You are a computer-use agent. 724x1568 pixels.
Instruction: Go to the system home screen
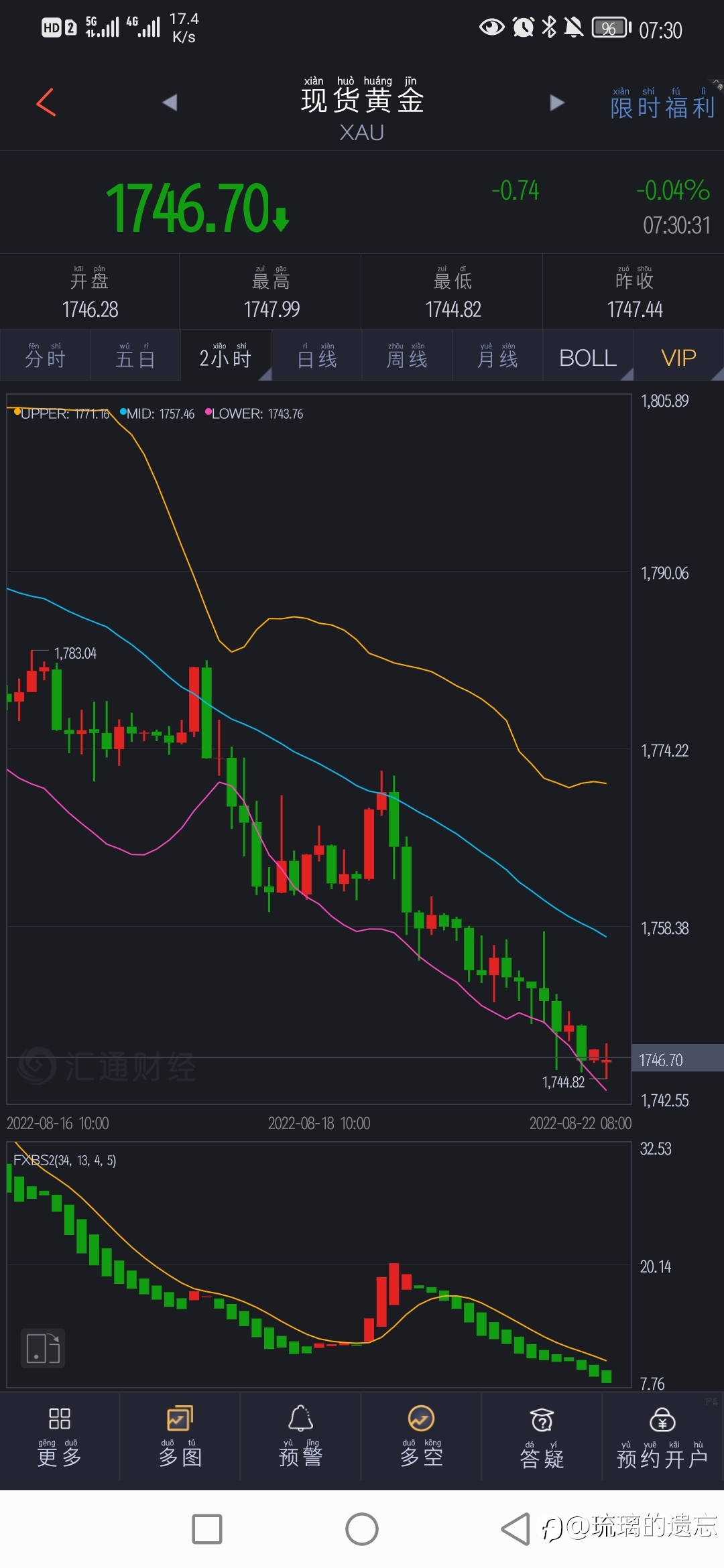coord(362,1529)
